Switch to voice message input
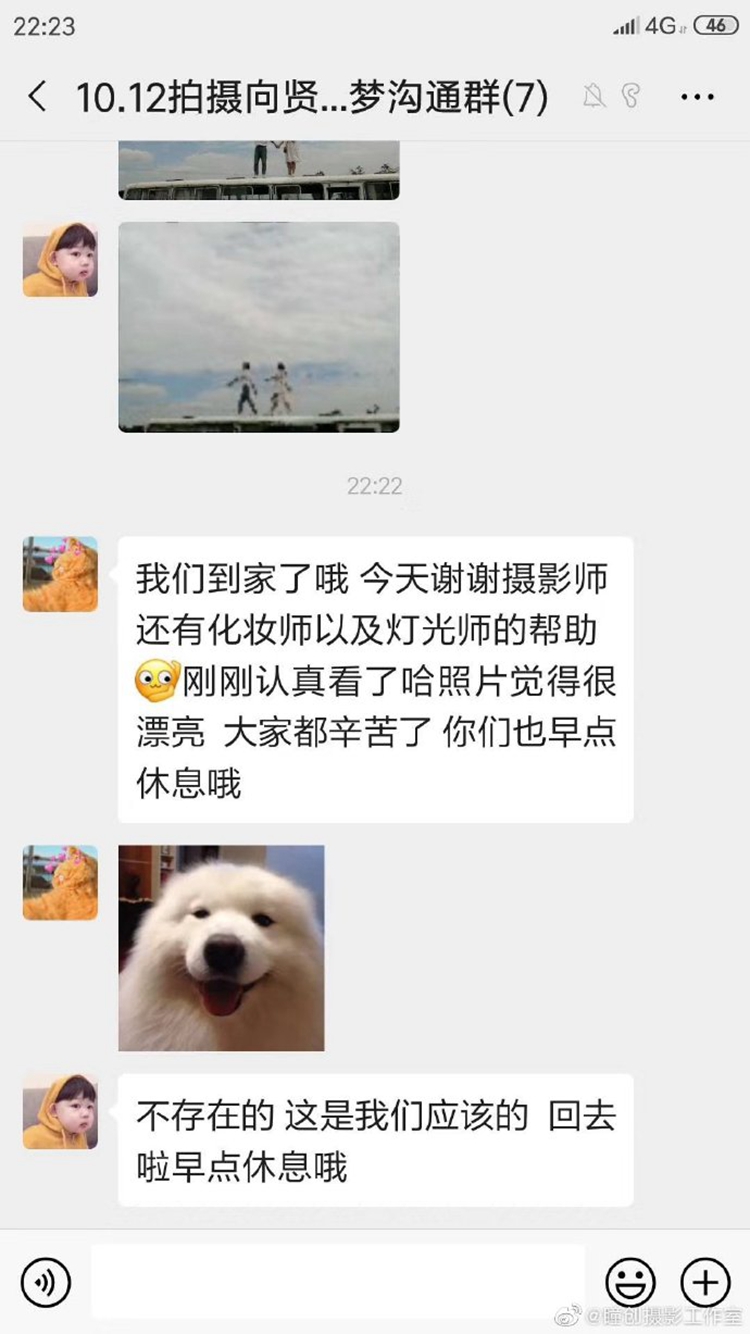The height and width of the screenshot is (1334, 750). click(46, 1281)
